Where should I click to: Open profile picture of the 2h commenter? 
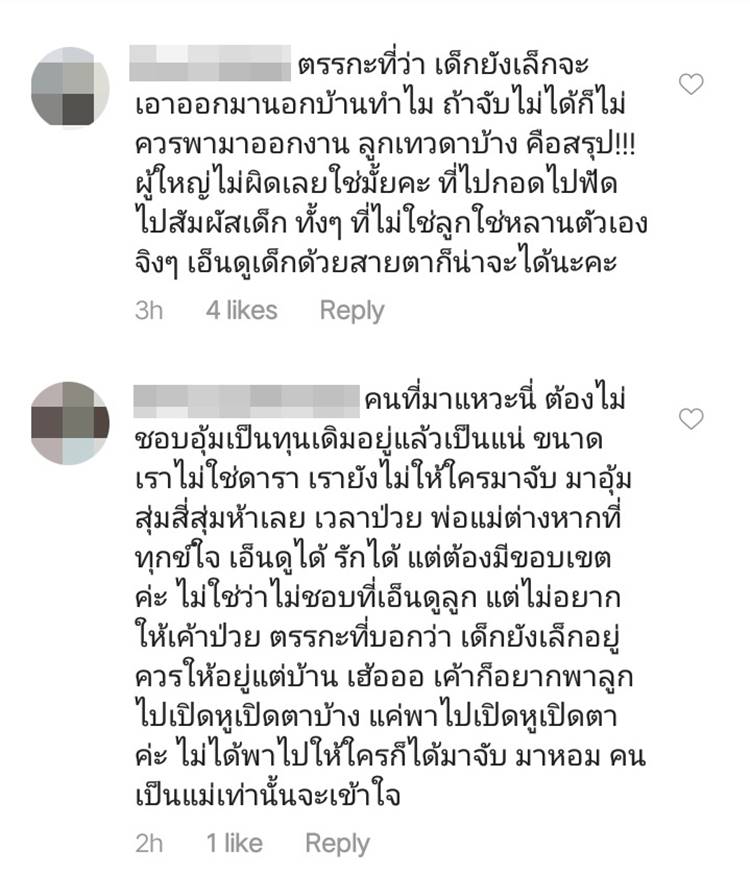(69, 422)
